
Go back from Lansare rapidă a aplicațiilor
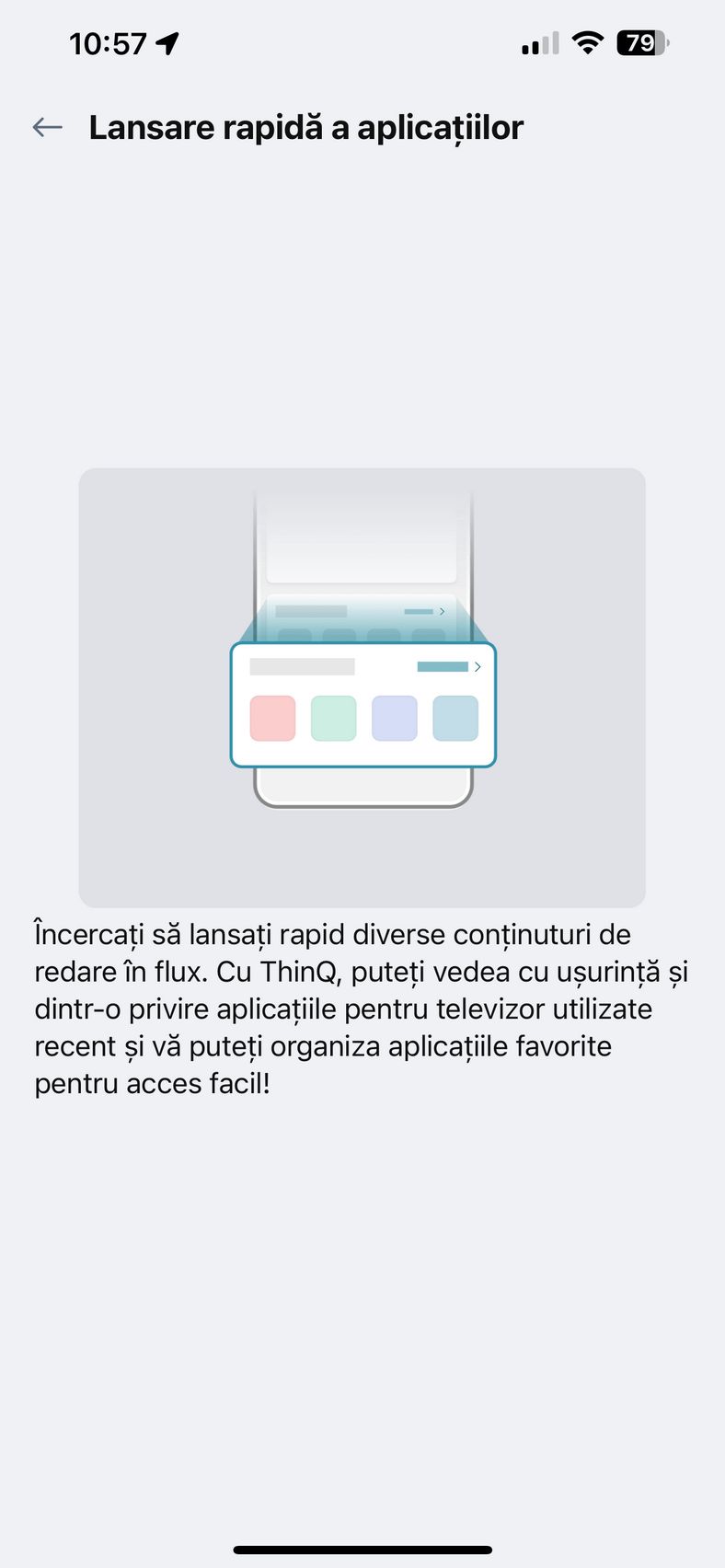tap(47, 127)
